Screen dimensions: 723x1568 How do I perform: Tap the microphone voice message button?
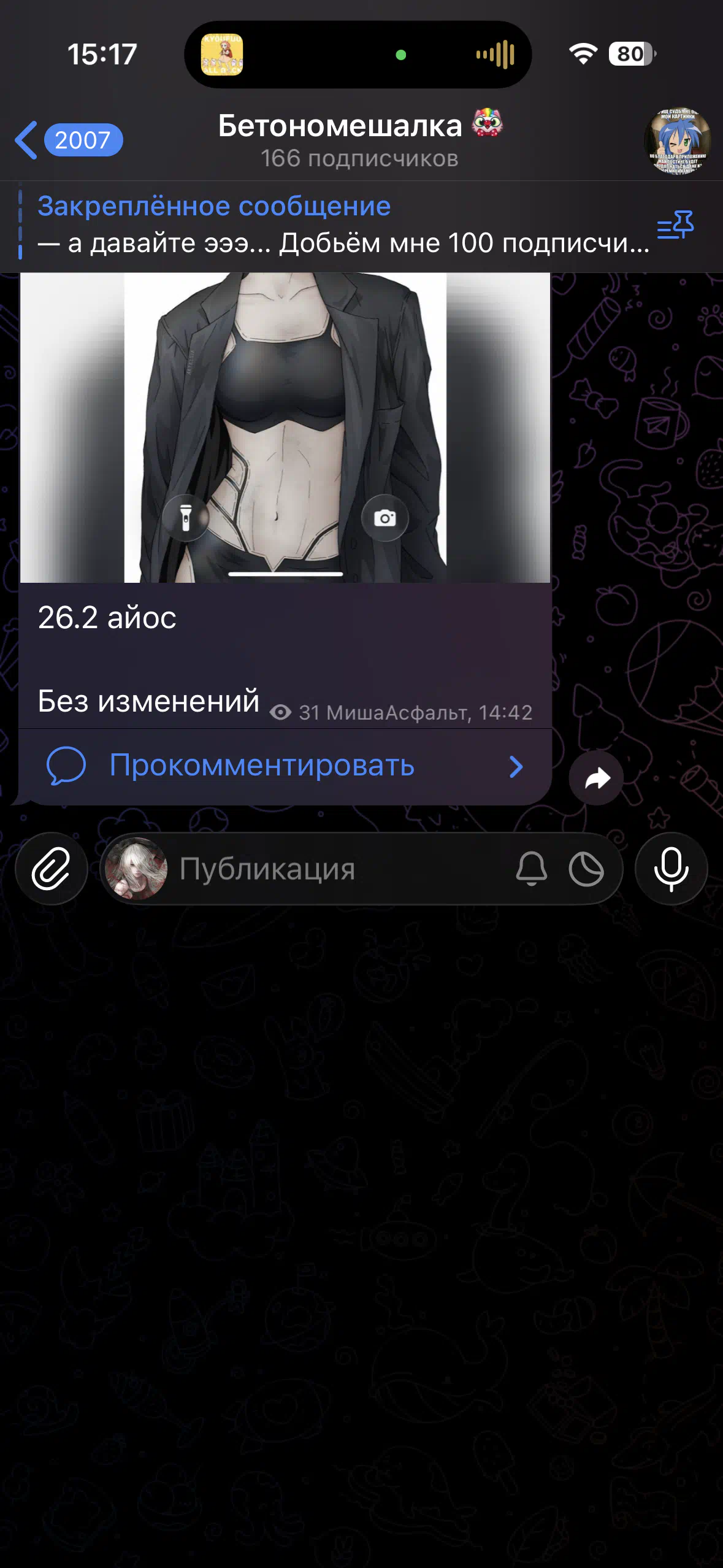click(671, 868)
